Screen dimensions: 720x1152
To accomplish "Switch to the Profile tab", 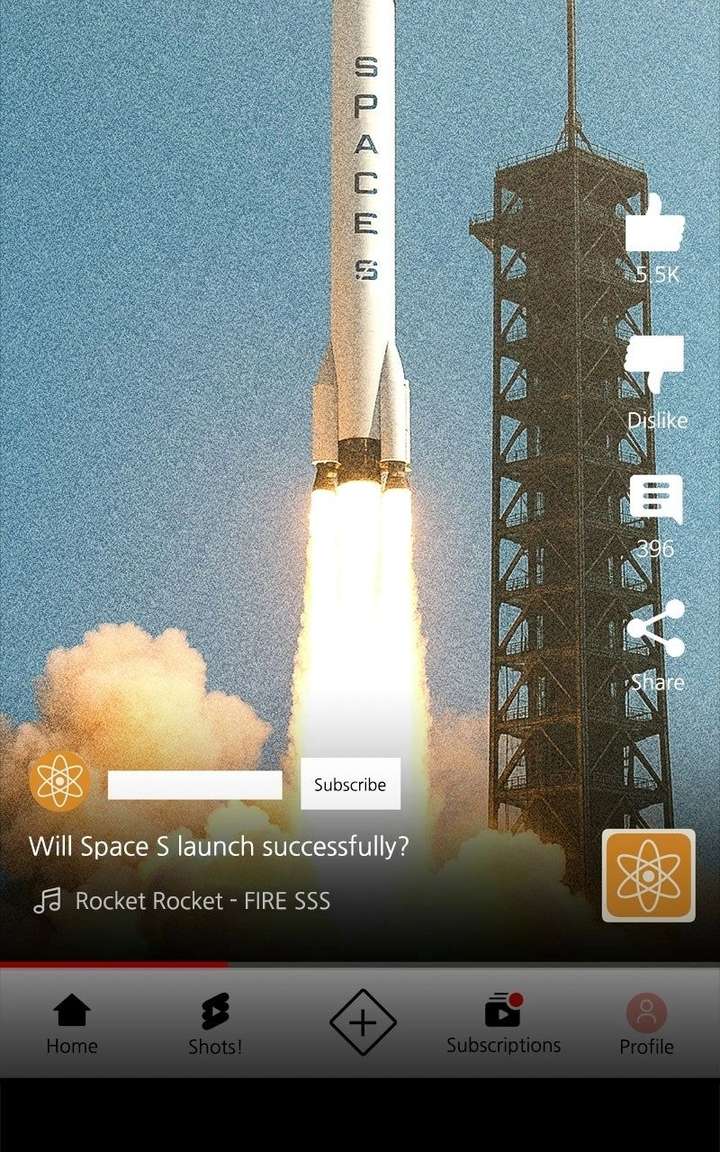I will (646, 1024).
